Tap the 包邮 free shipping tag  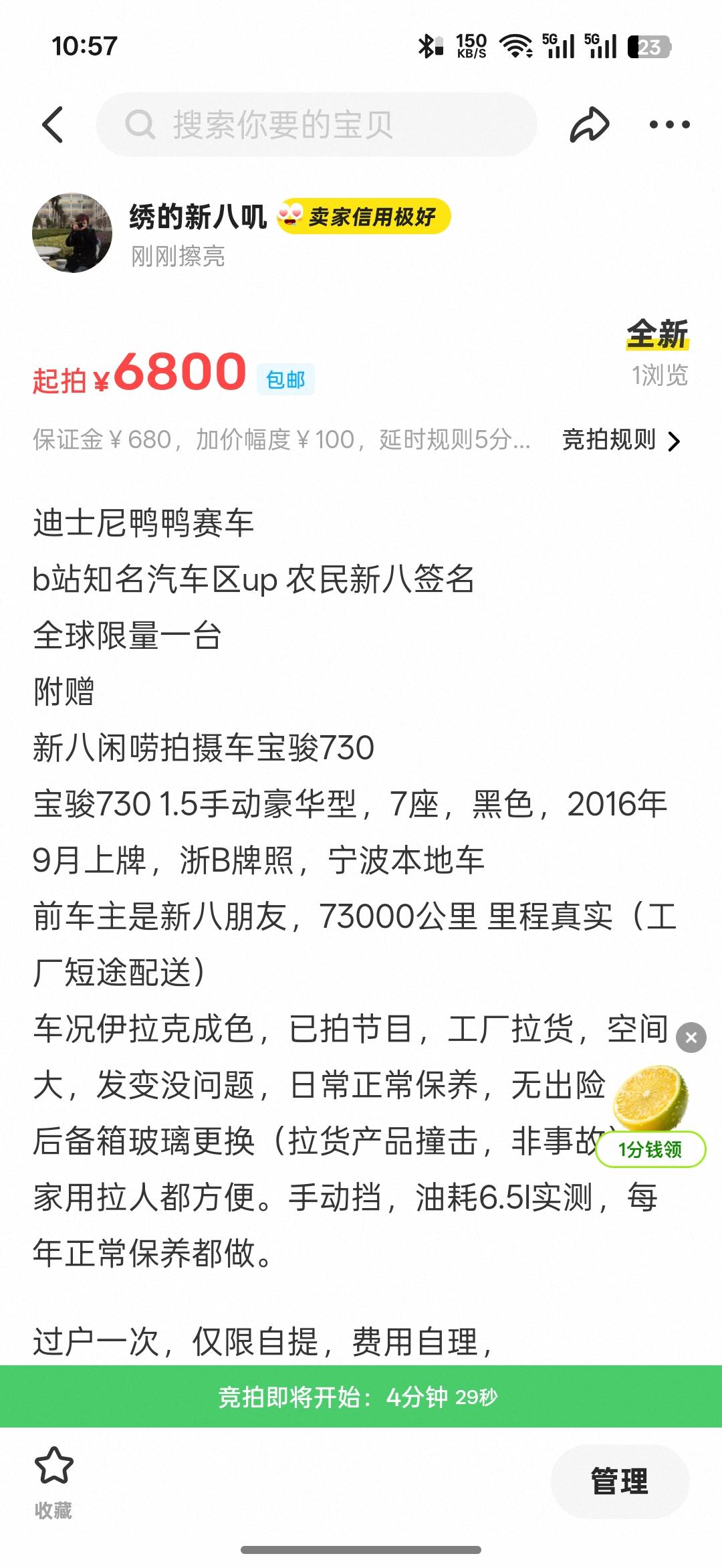point(285,379)
